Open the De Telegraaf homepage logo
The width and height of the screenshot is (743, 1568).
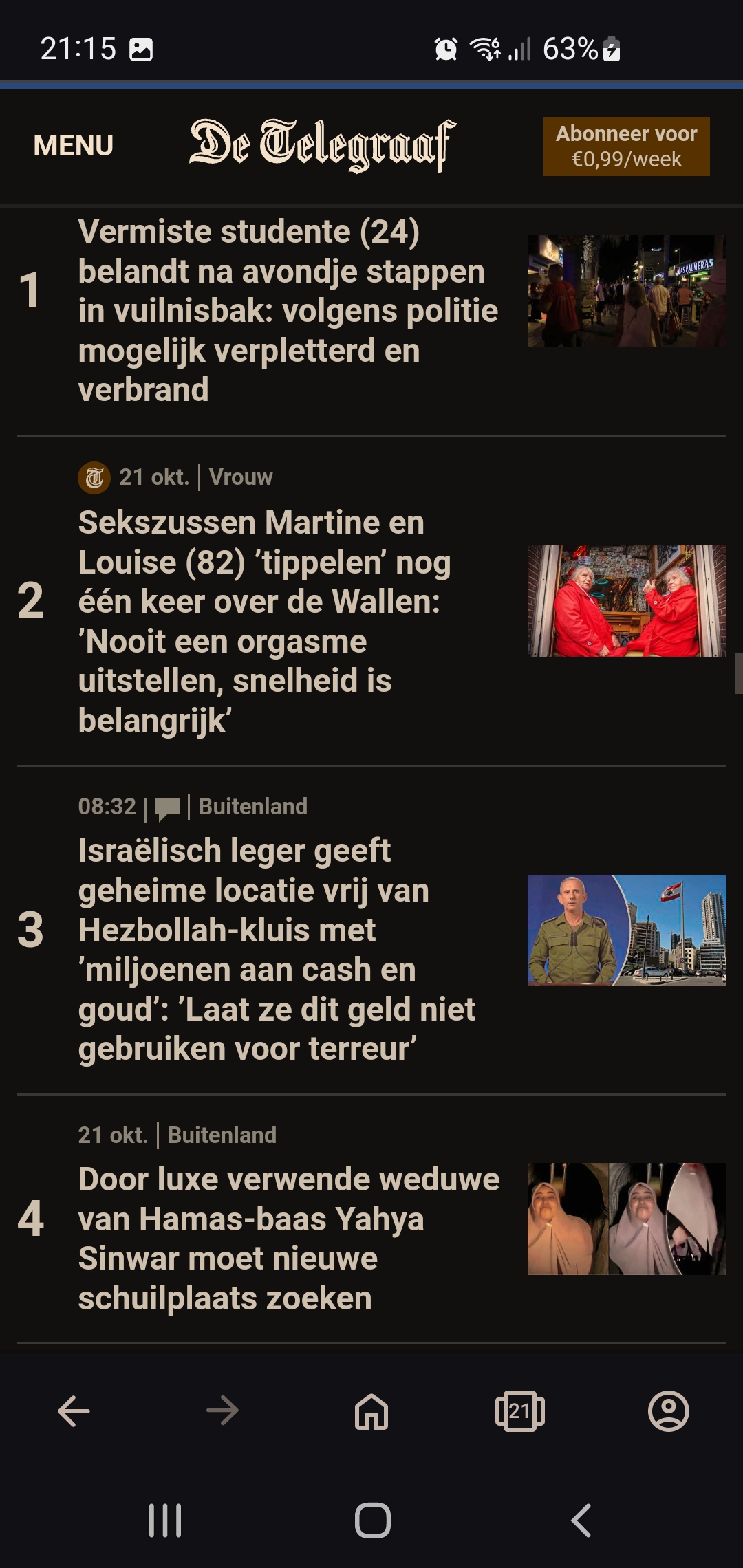pyautogui.click(x=322, y=144)
